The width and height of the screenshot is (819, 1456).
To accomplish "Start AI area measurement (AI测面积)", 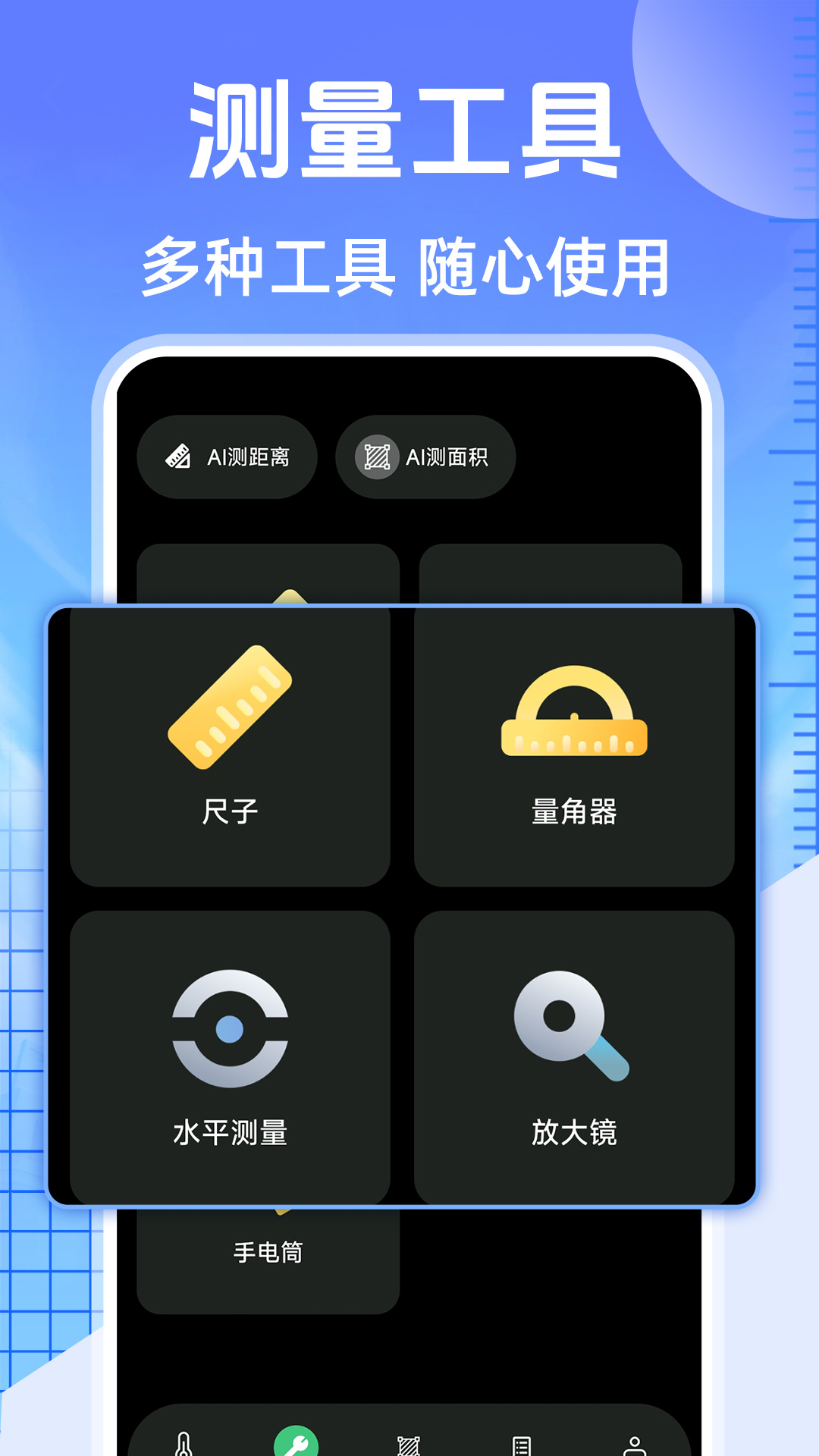I will click(425, 456).
